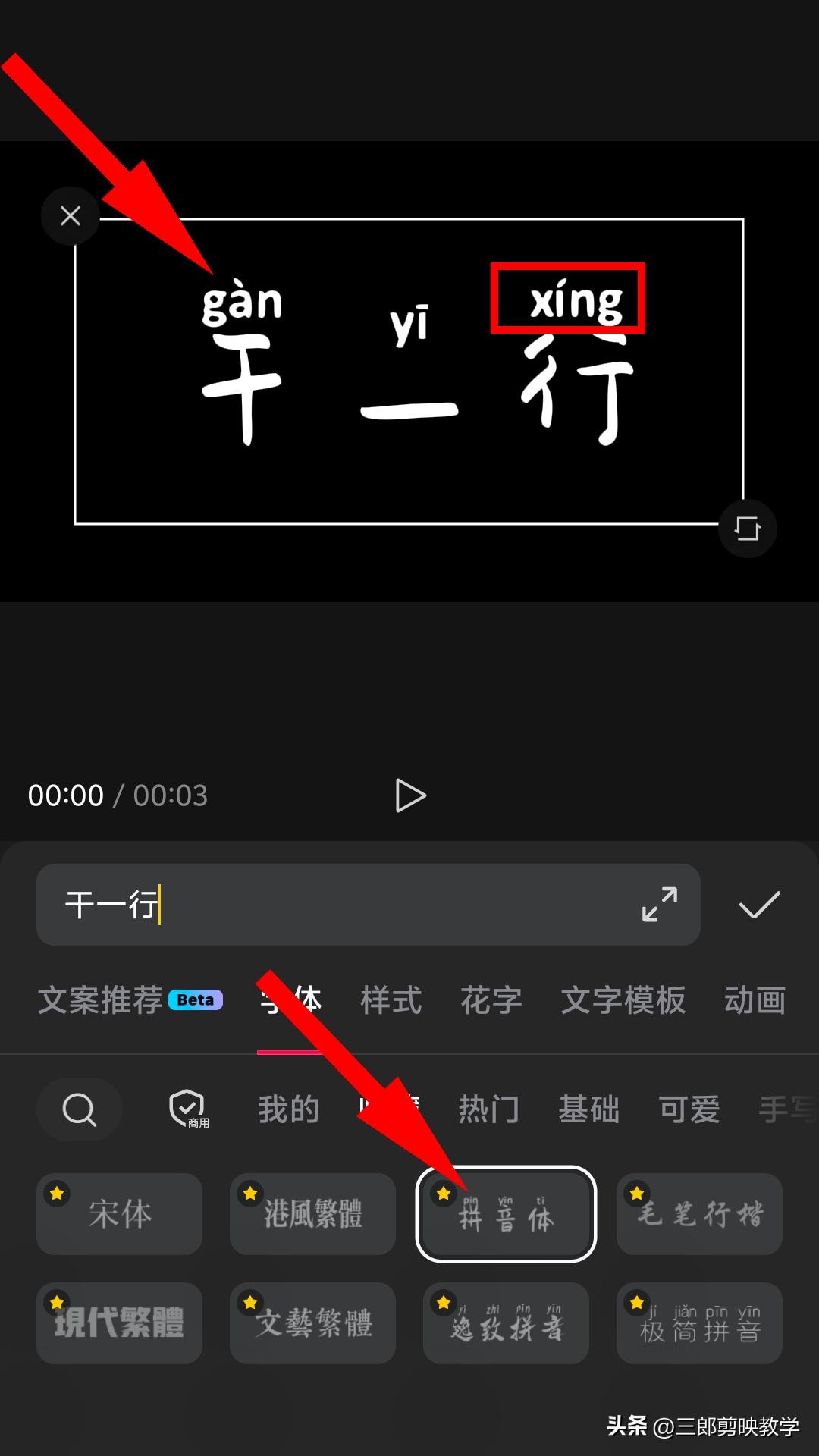Delete the text box with X

[71, 216]
